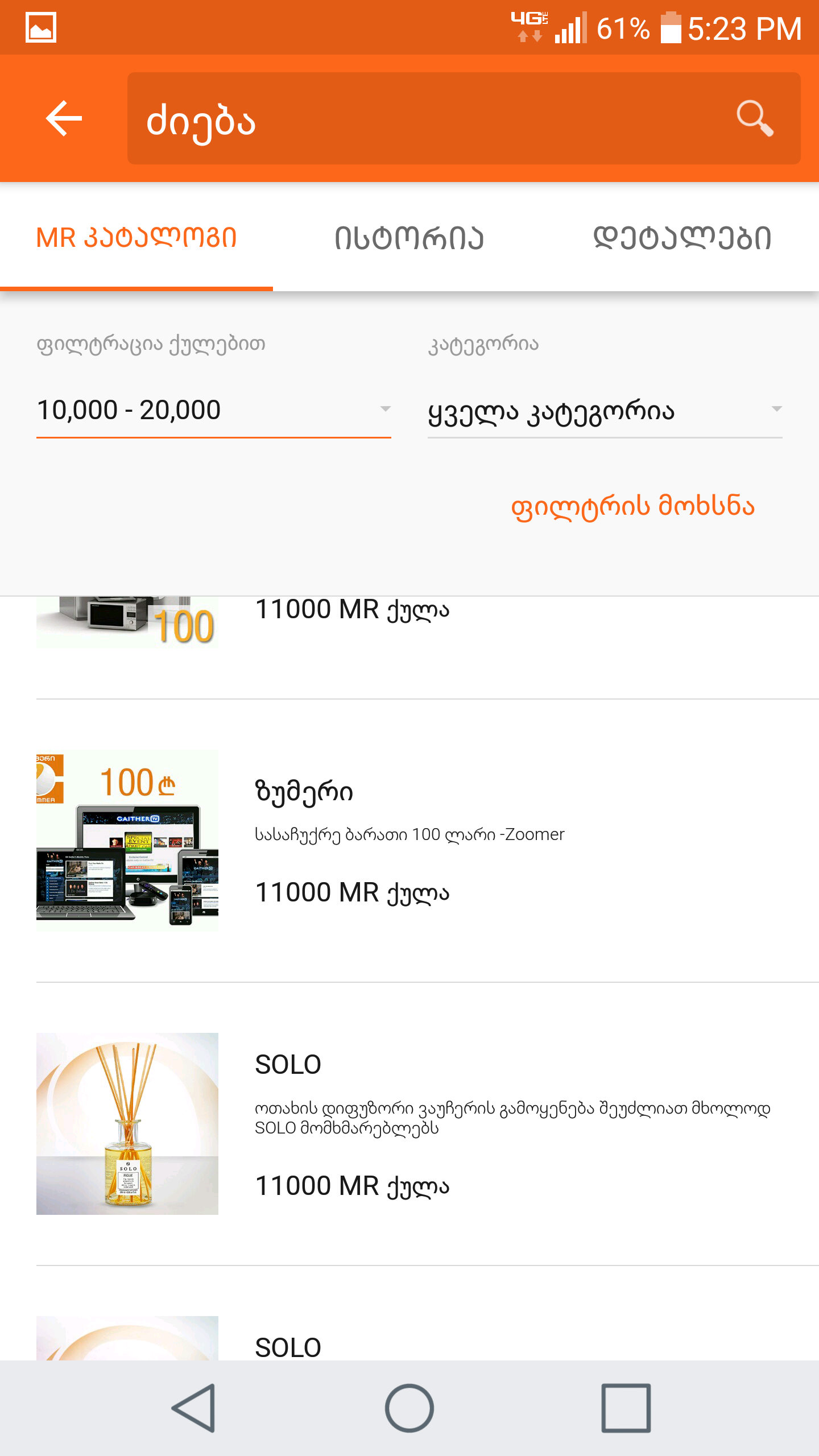Tap the system home button

pyautogui.click(x=409, y=1408)
